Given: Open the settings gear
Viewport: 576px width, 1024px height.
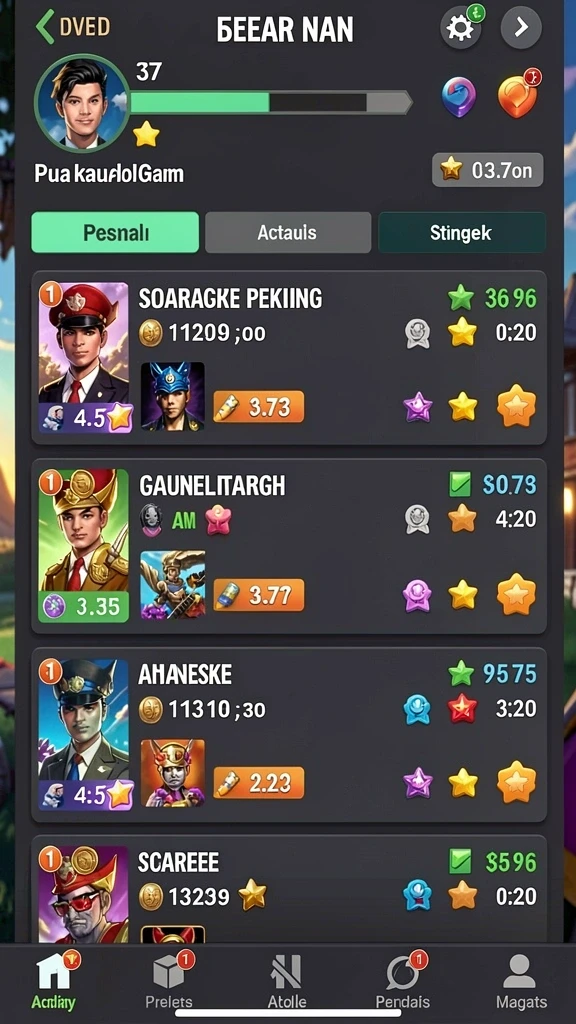Looking at the screenshot, I should (460, 27).
